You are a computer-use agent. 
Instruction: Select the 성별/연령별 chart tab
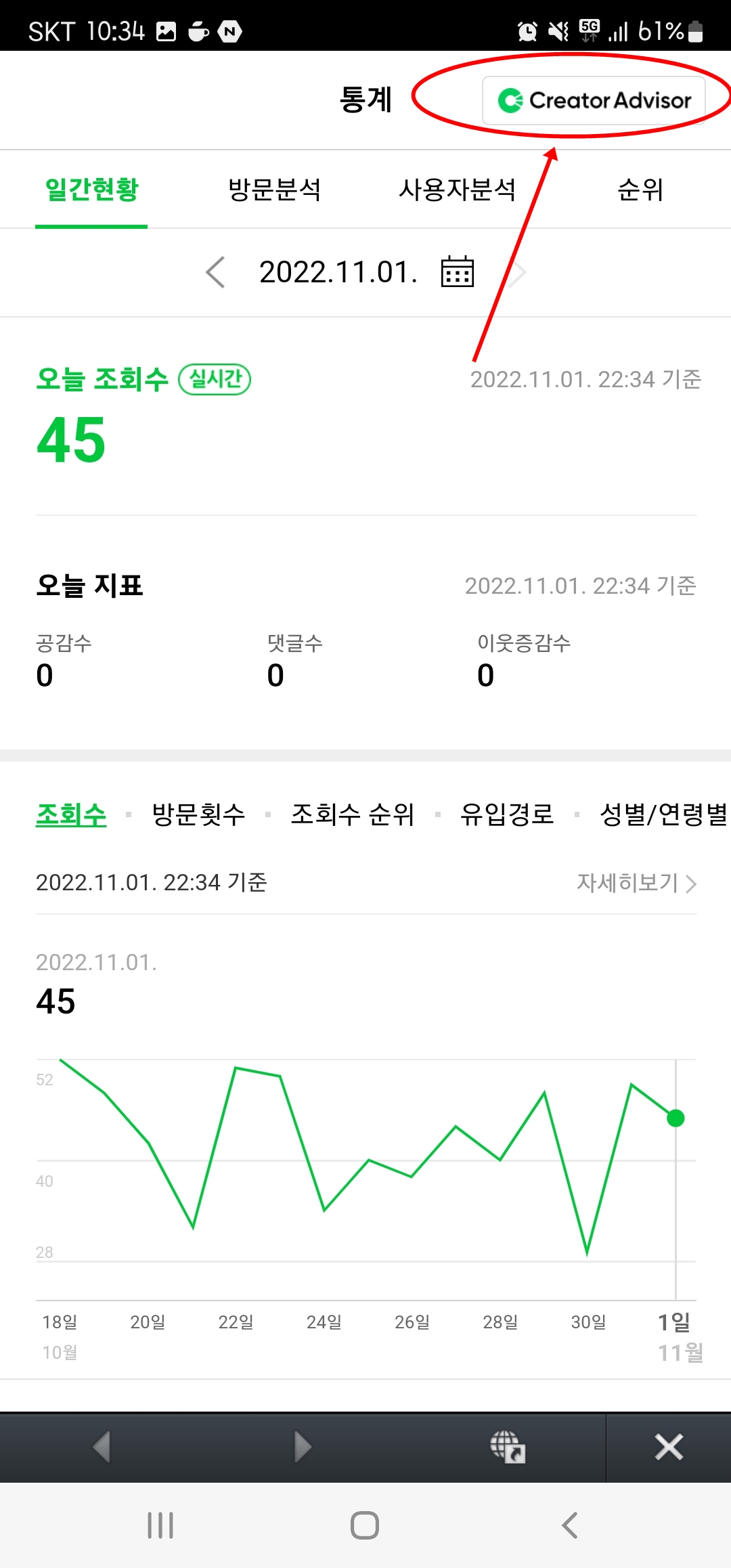663,814
